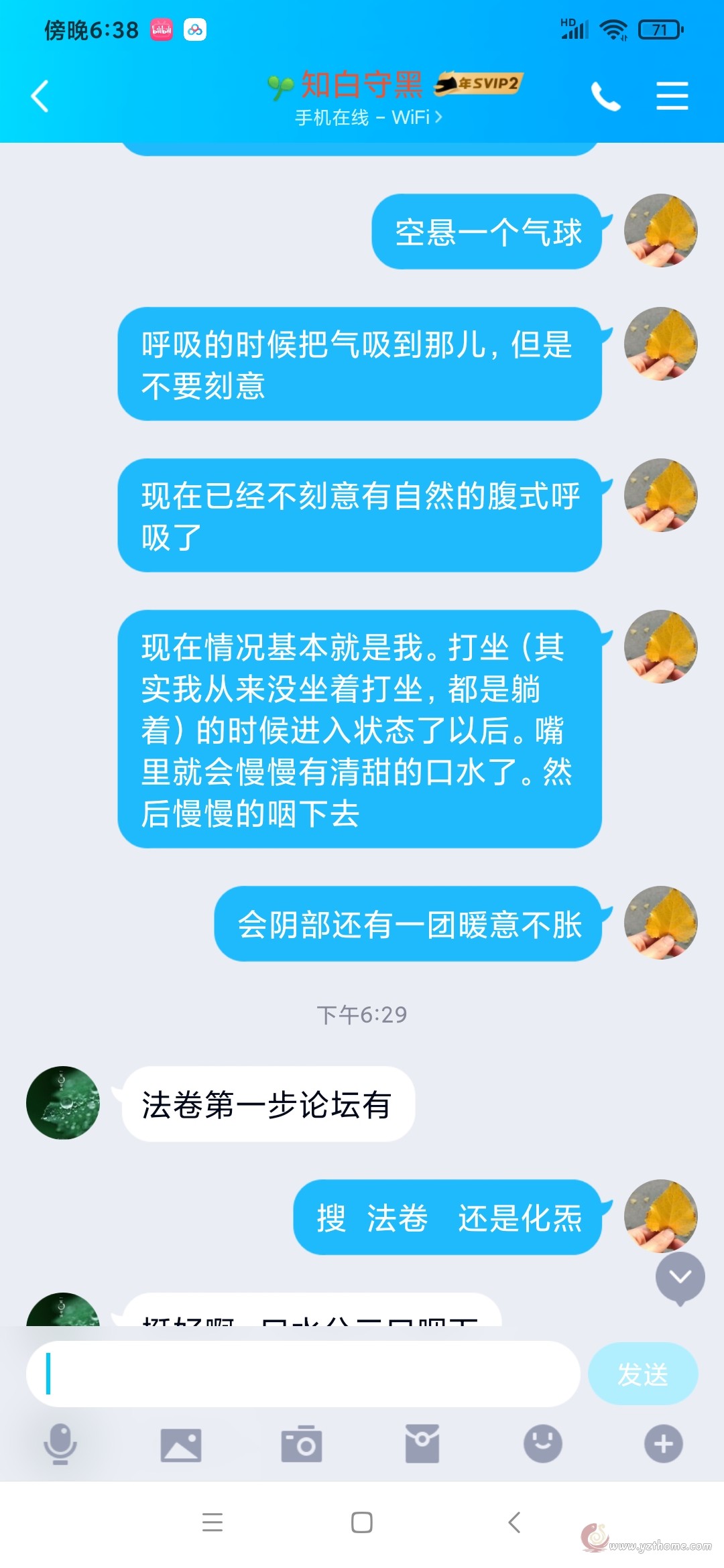Open online status 手机在线 - WiFi details
The image size is (724, 1568).
pos(368,118)
